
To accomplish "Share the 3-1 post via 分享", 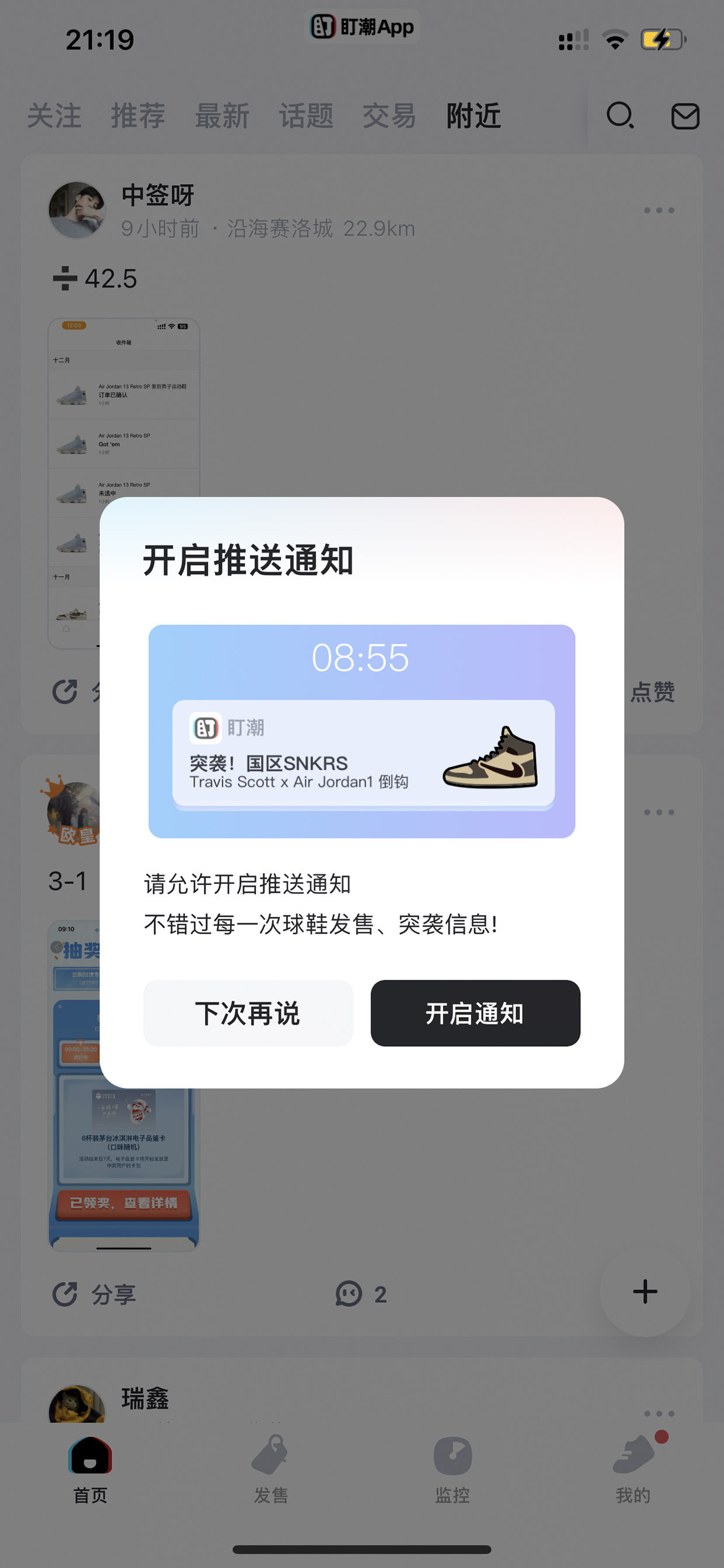I will tap(95, 1293).
